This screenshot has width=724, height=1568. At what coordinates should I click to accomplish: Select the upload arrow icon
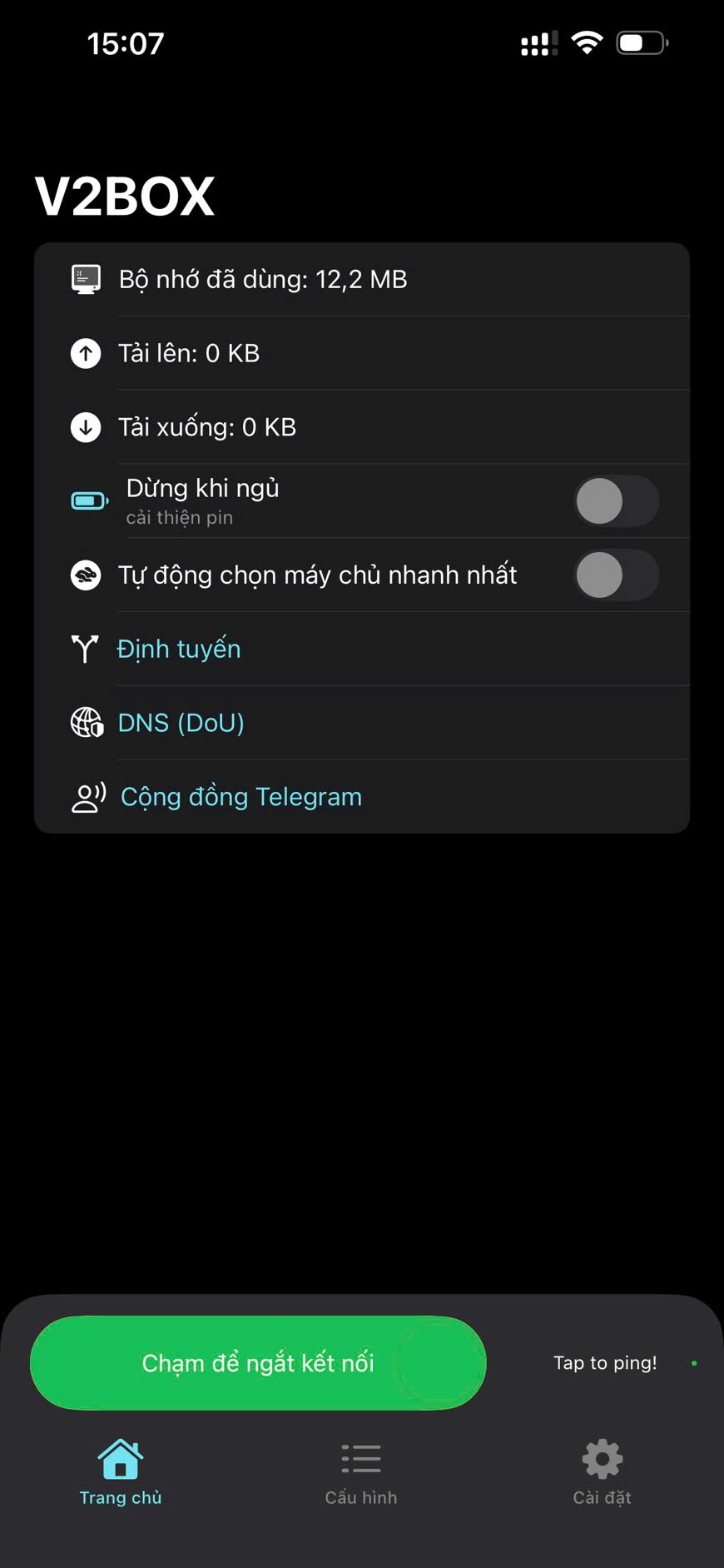(x=86, y=353)
